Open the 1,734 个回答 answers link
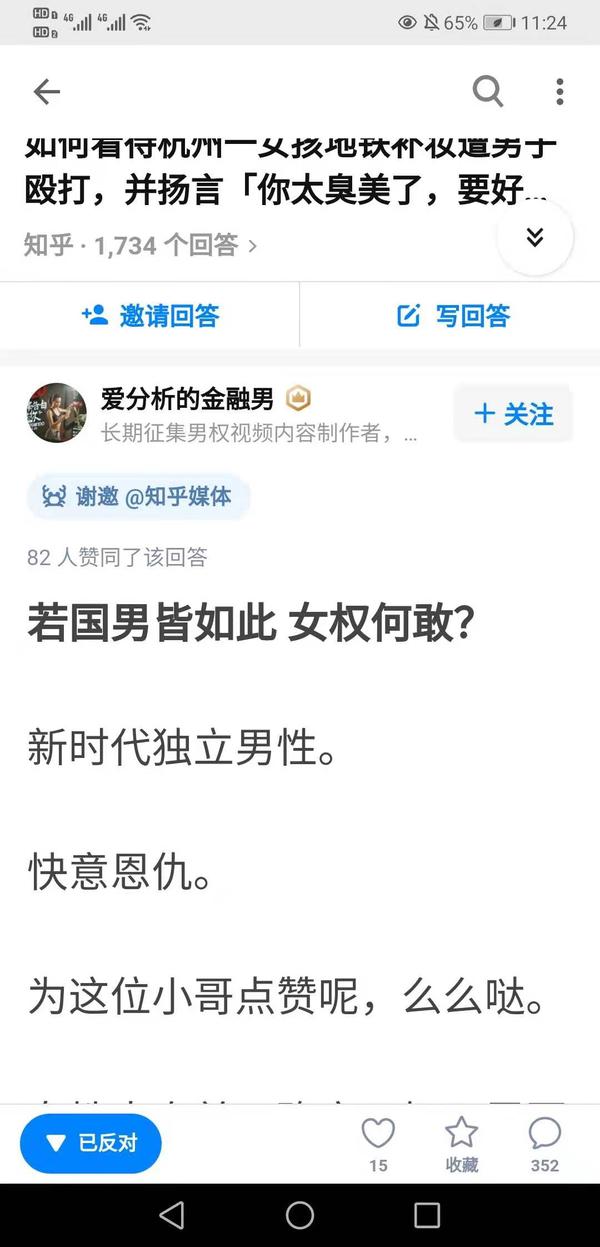This screenshot has width=600, height=1247. click(140, 244)
